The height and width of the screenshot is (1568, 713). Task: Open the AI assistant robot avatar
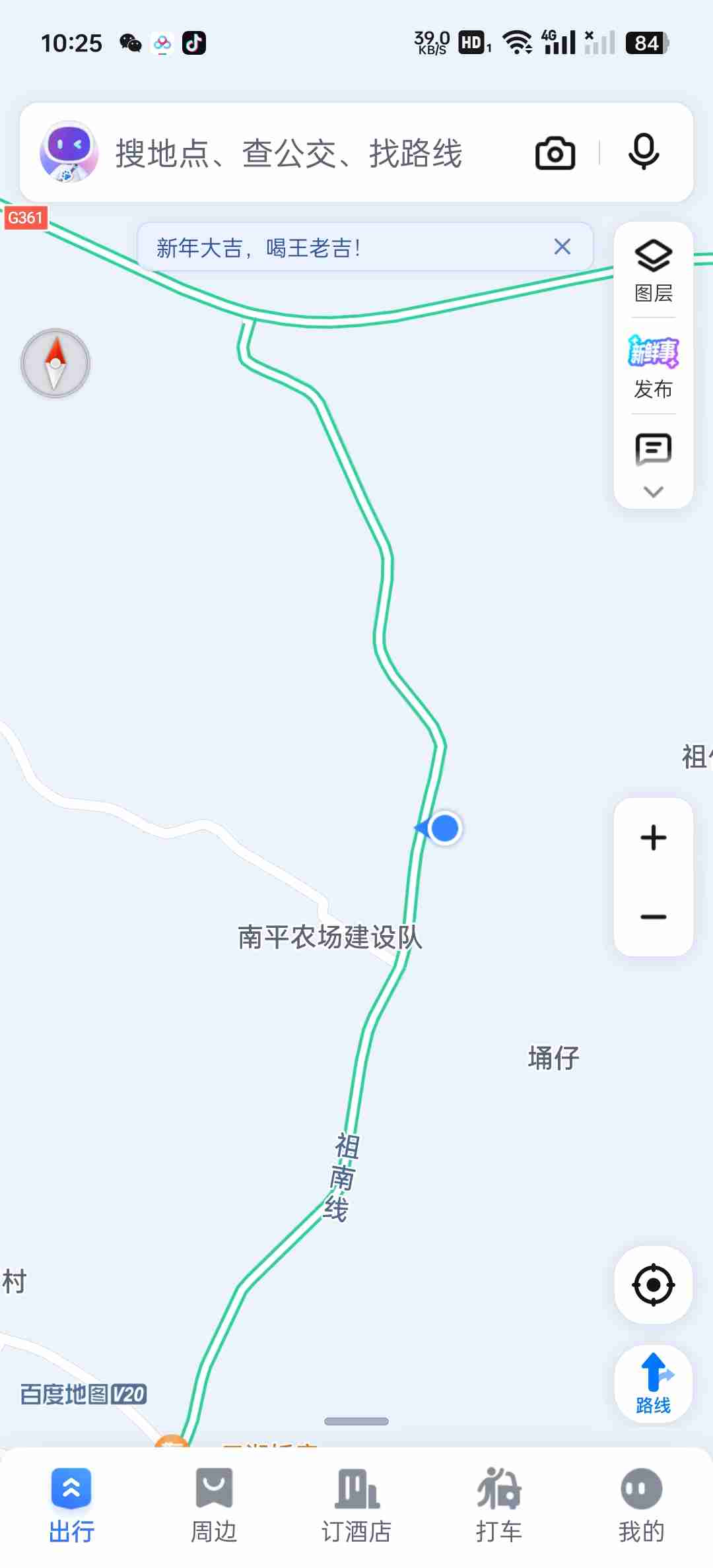coord(69,152)
